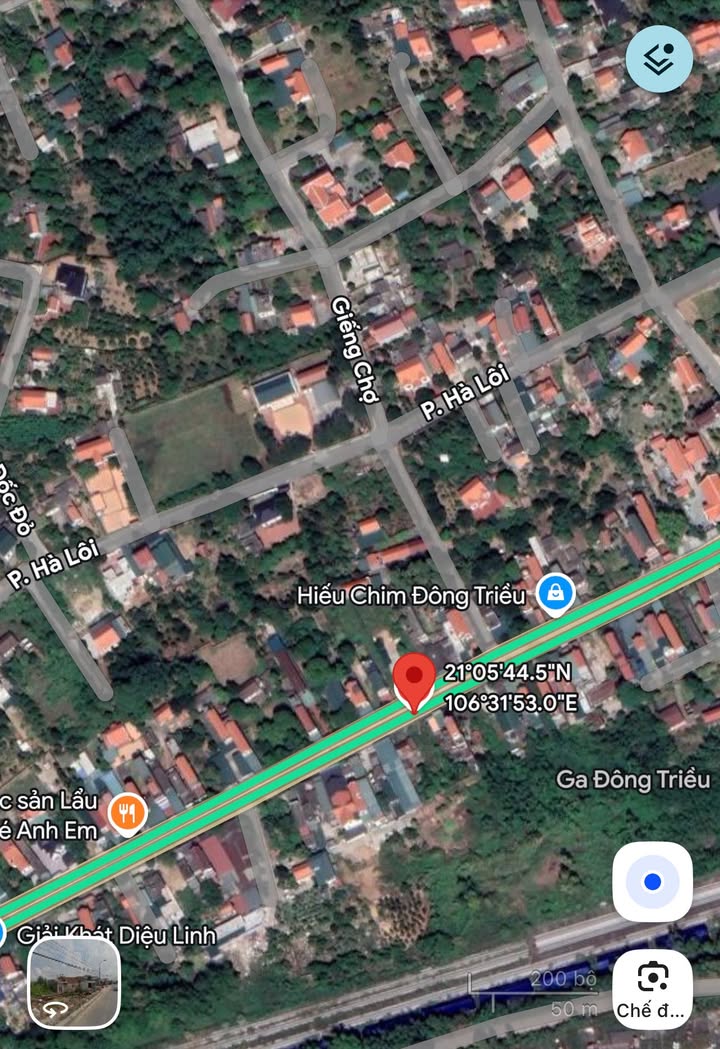Open the Ga Đông Triều station label
Screen dimensions: 720x1049
(x=632, y=779)
